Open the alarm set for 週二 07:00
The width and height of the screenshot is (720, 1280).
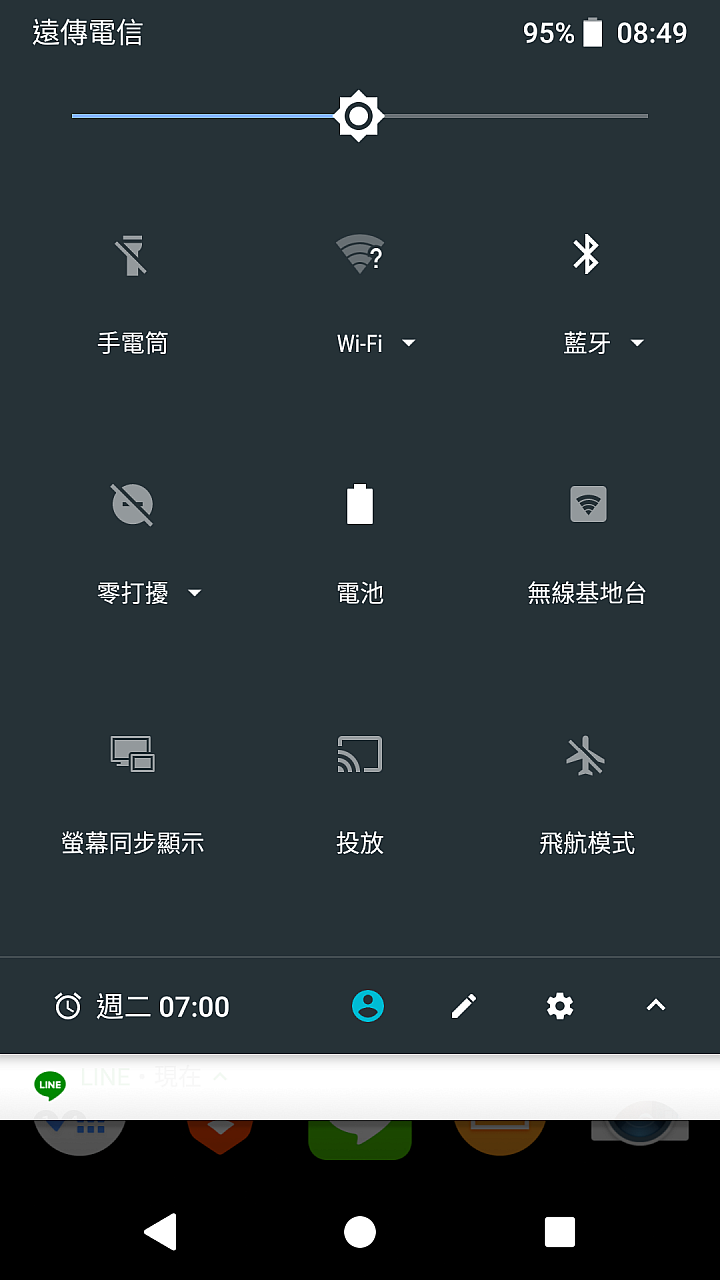tap(142, 1006)
